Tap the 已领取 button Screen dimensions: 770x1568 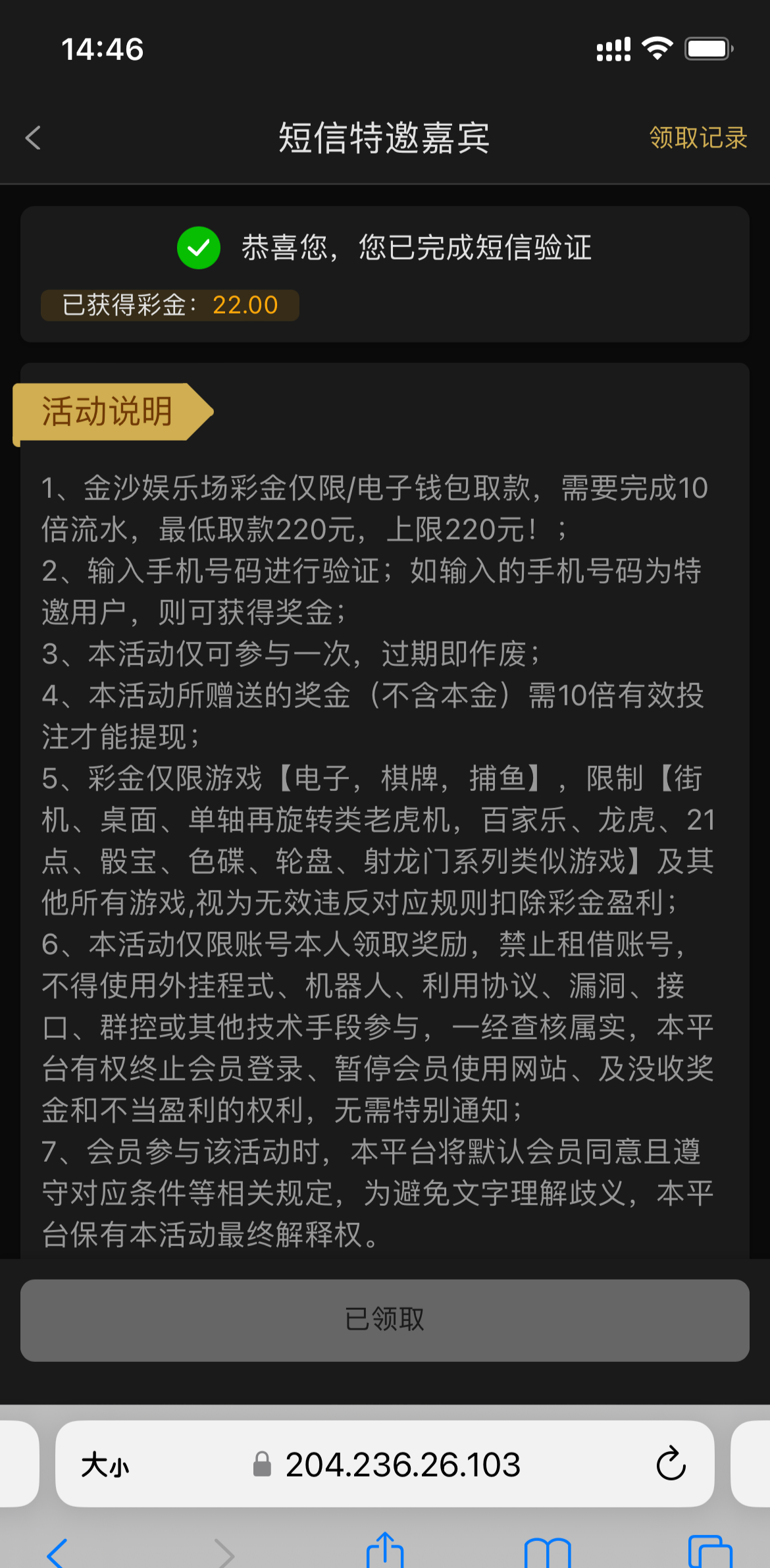point(385,1320)
